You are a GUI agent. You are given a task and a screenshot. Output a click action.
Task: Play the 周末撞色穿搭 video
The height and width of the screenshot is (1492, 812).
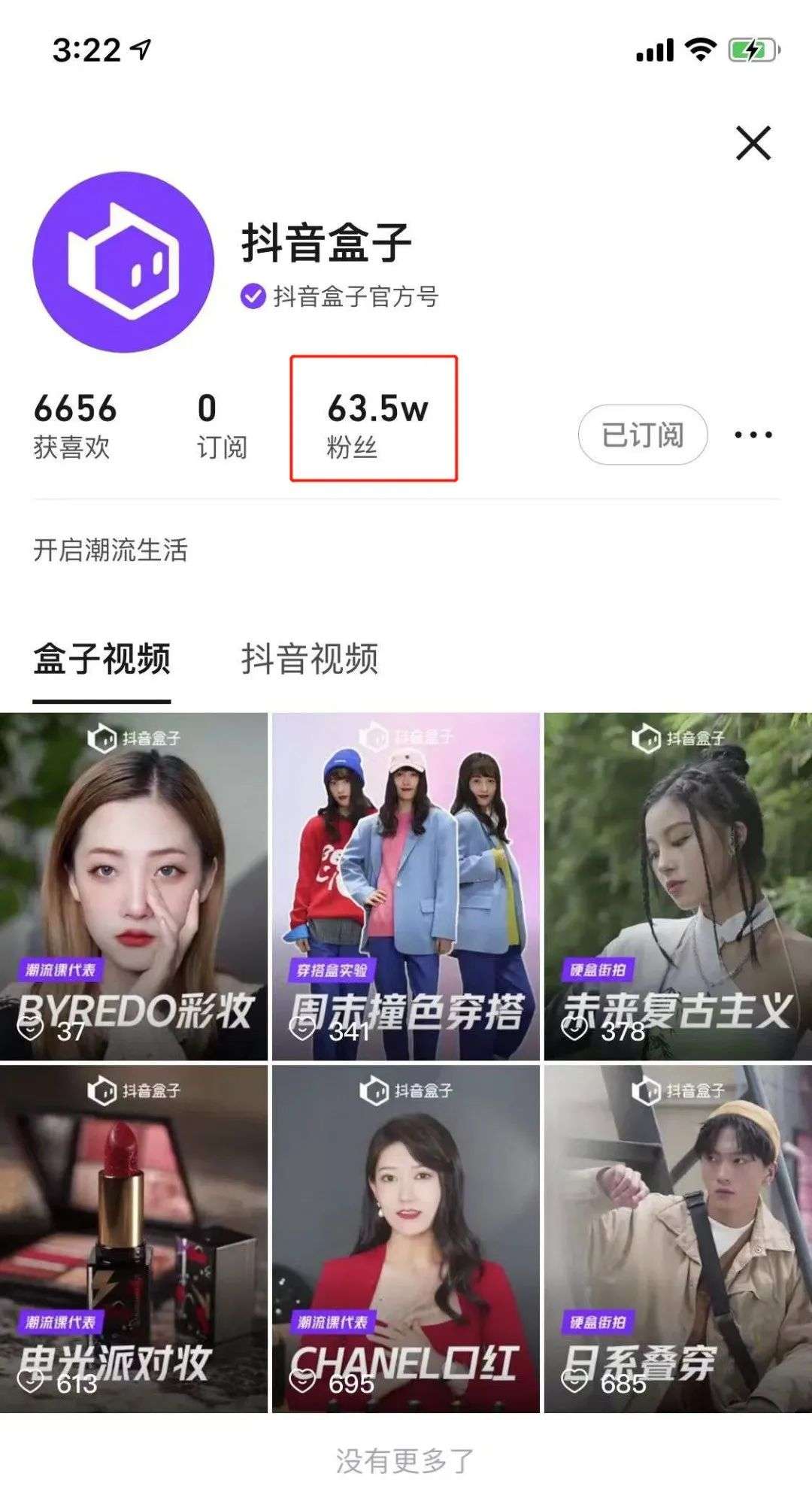[406, 886]
